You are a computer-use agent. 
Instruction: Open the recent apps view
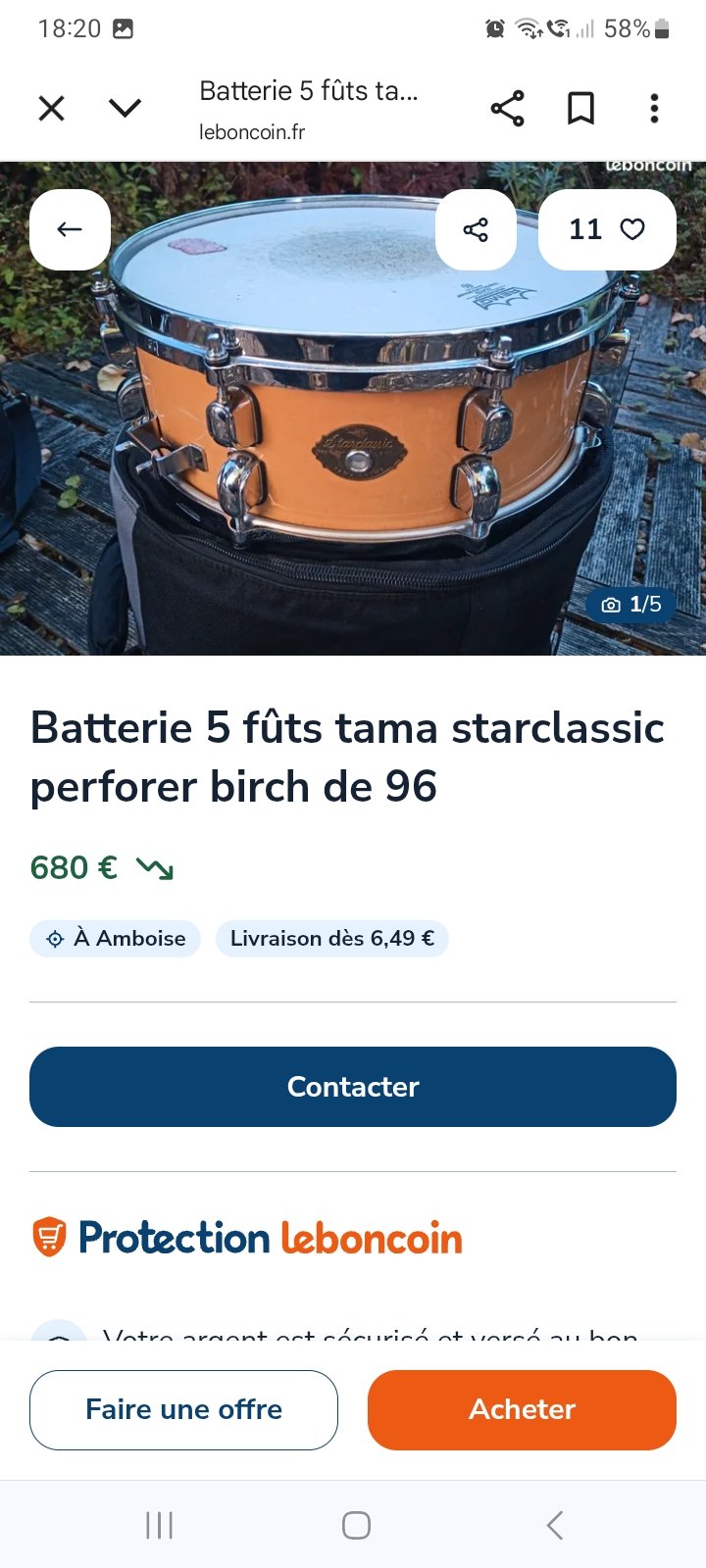point(159,1525)
